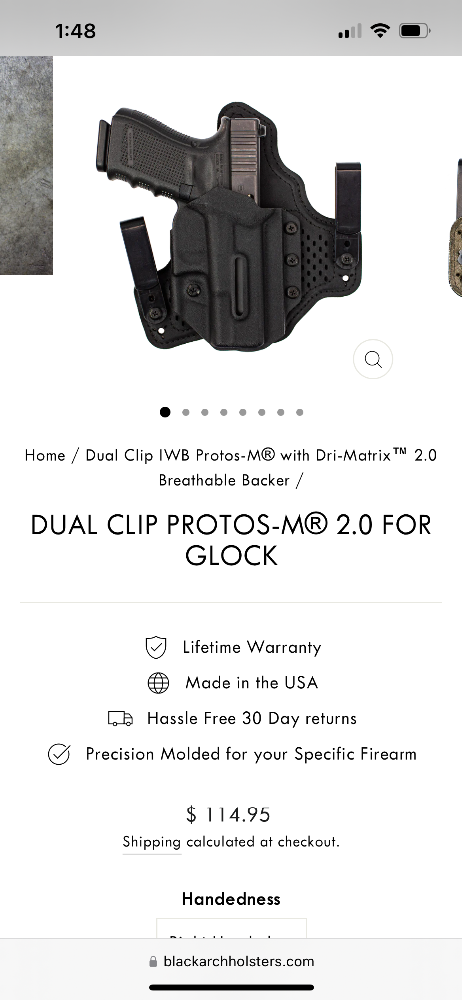Open the Handedness dropdown

(231, 929)
